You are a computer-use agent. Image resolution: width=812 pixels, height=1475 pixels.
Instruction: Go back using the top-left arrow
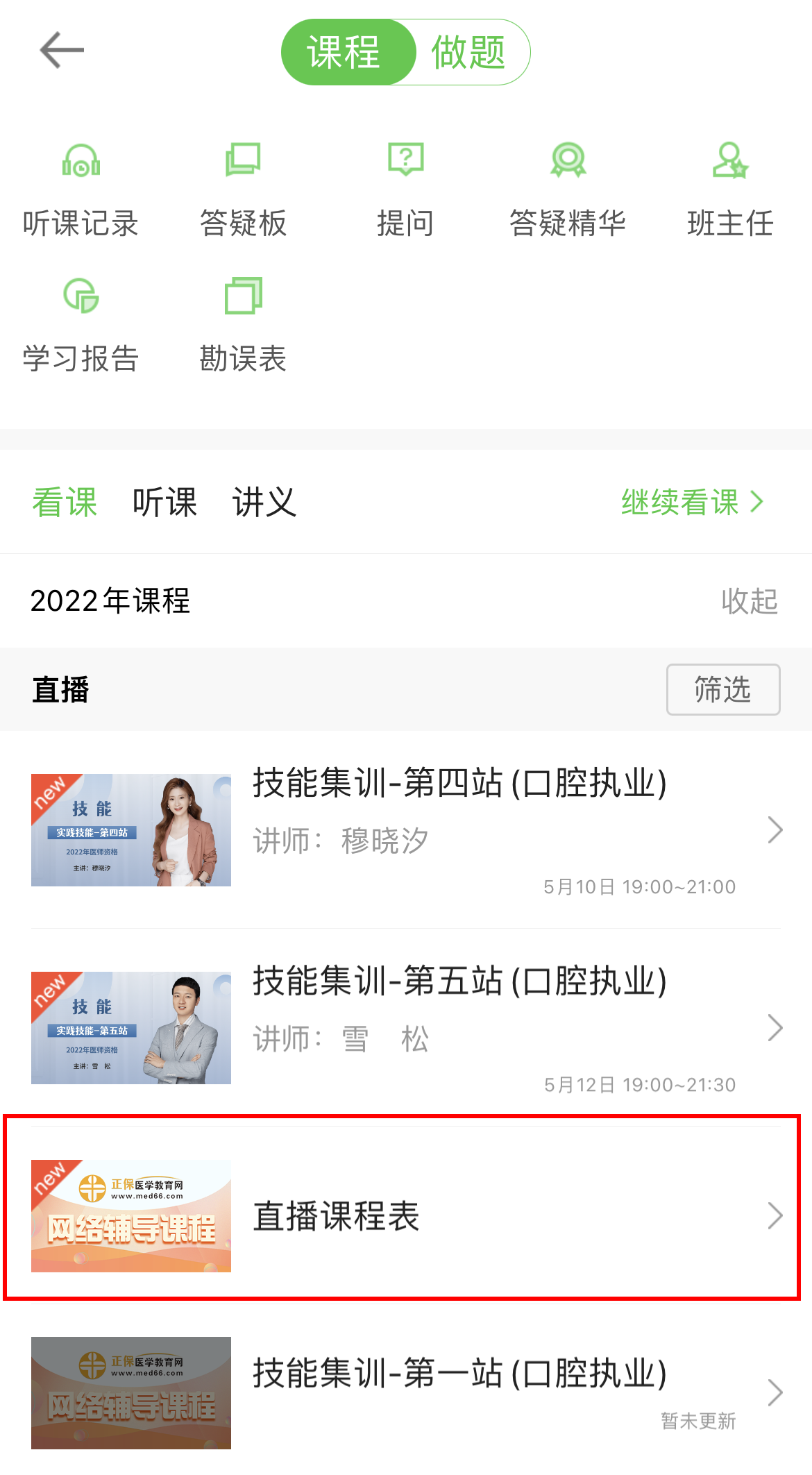point(61,51)
